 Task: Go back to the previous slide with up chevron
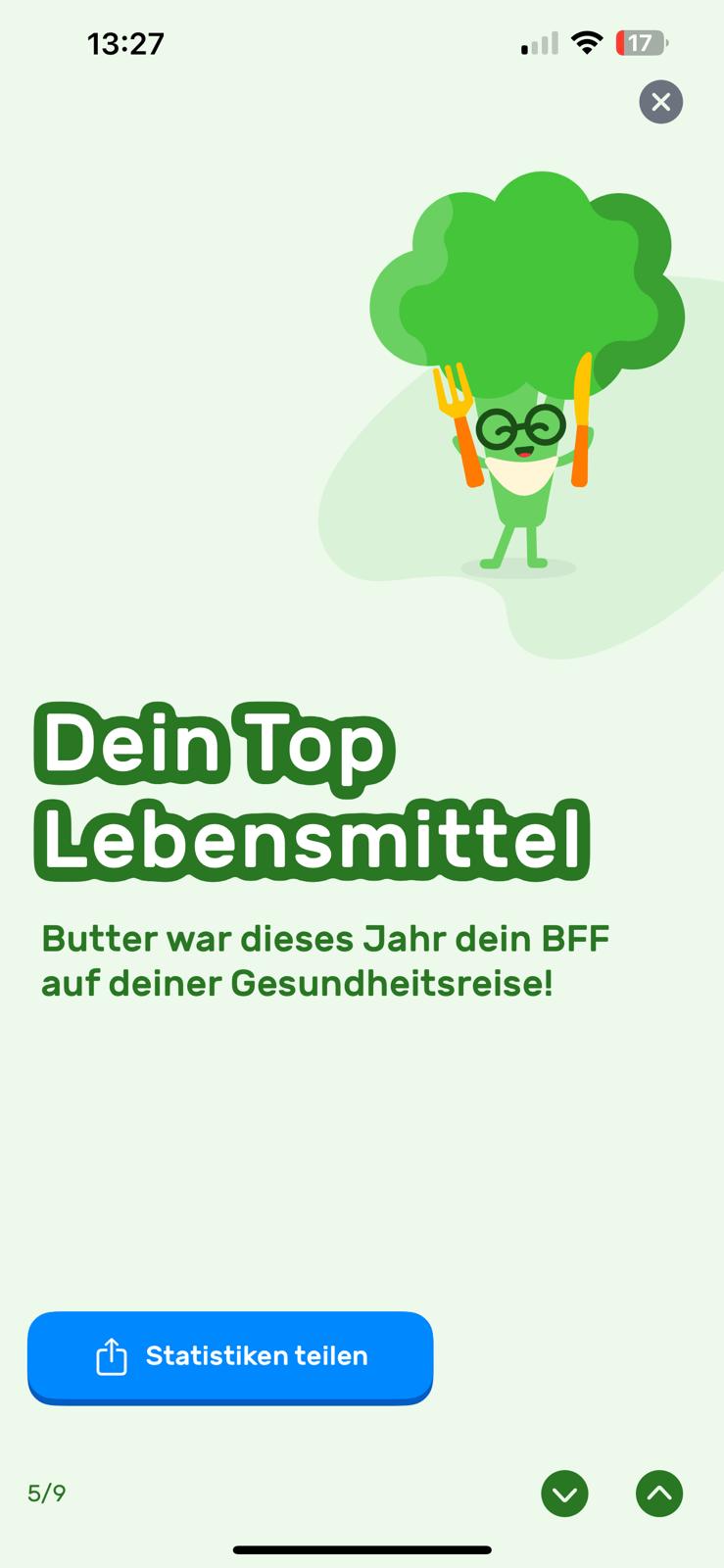(x=659, y=1494)
